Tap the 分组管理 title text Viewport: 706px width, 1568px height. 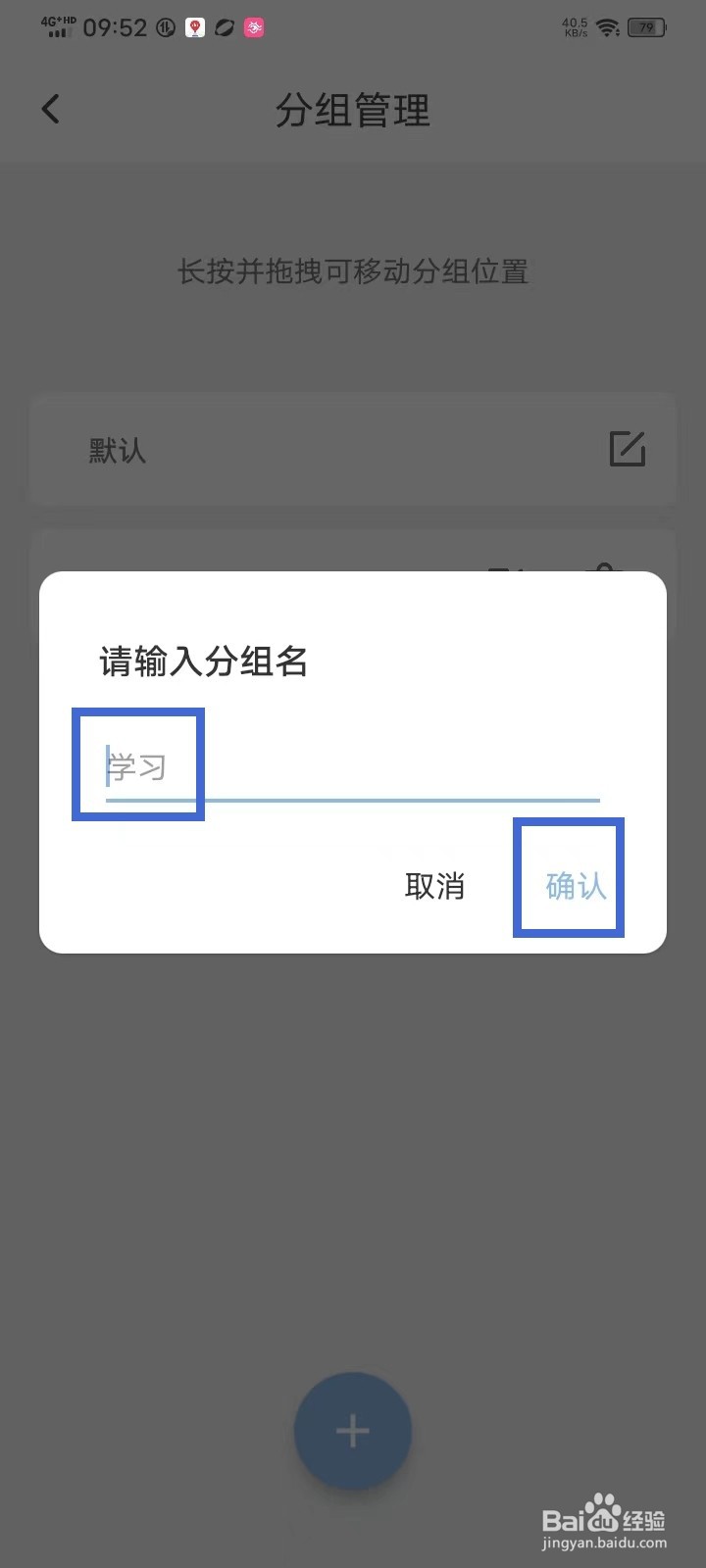pos(353,111)
